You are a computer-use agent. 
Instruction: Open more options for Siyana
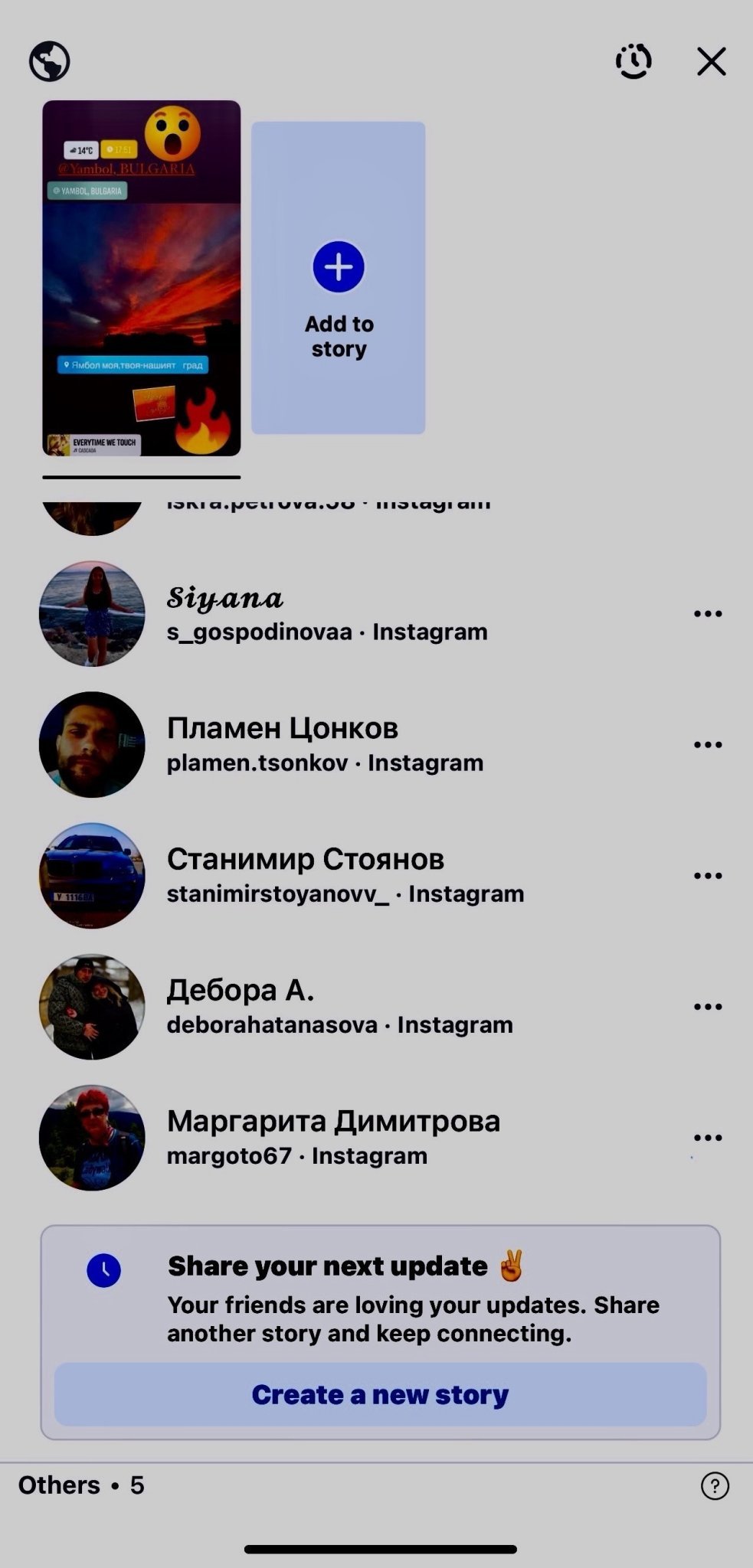[707, 614]
